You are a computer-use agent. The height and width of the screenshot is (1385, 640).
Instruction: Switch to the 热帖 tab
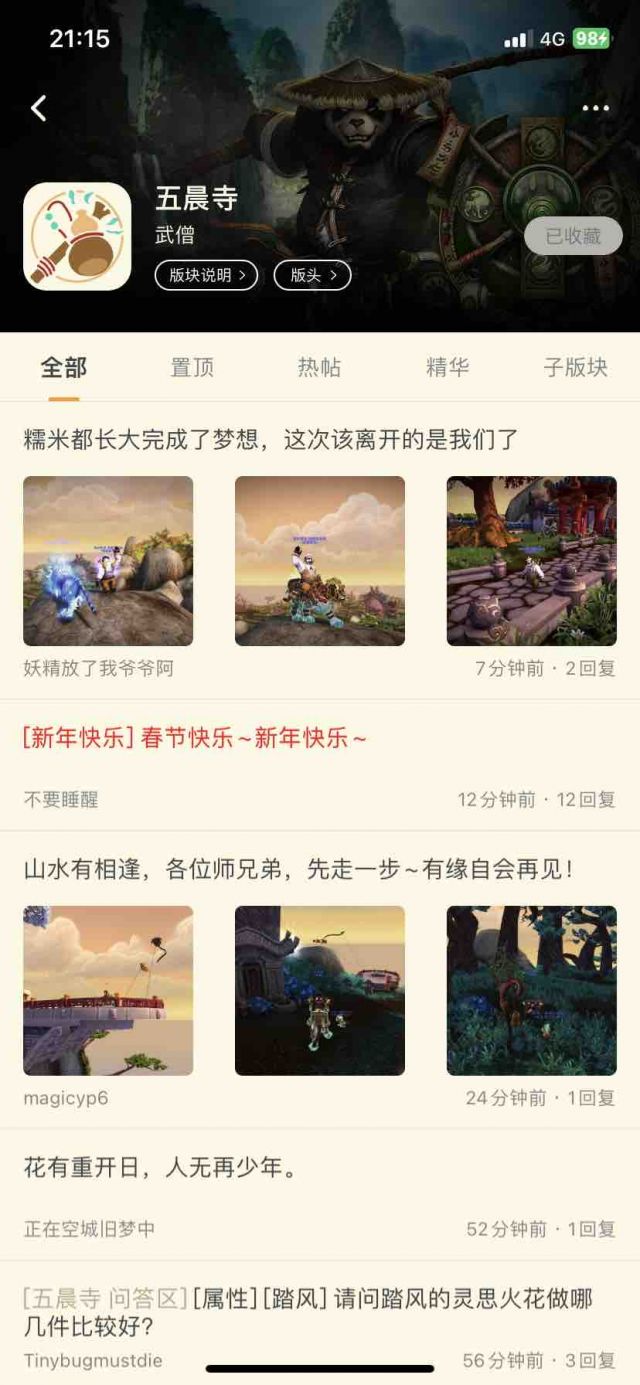pos(320,367)
